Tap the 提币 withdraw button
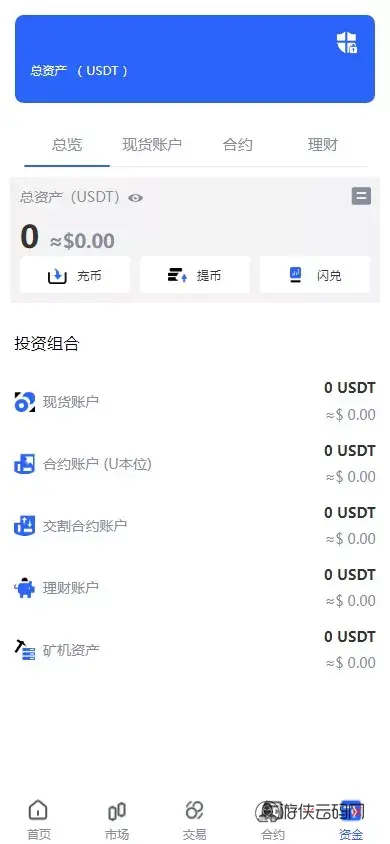The width and height of the screenshot is (390, 844). [195, 275]
